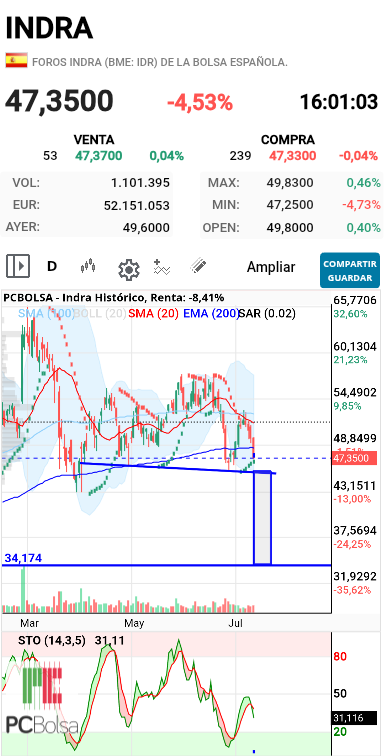Open the chart settings gear
Viewport: 384px width, 756px height.
click(x=129, y=269)
